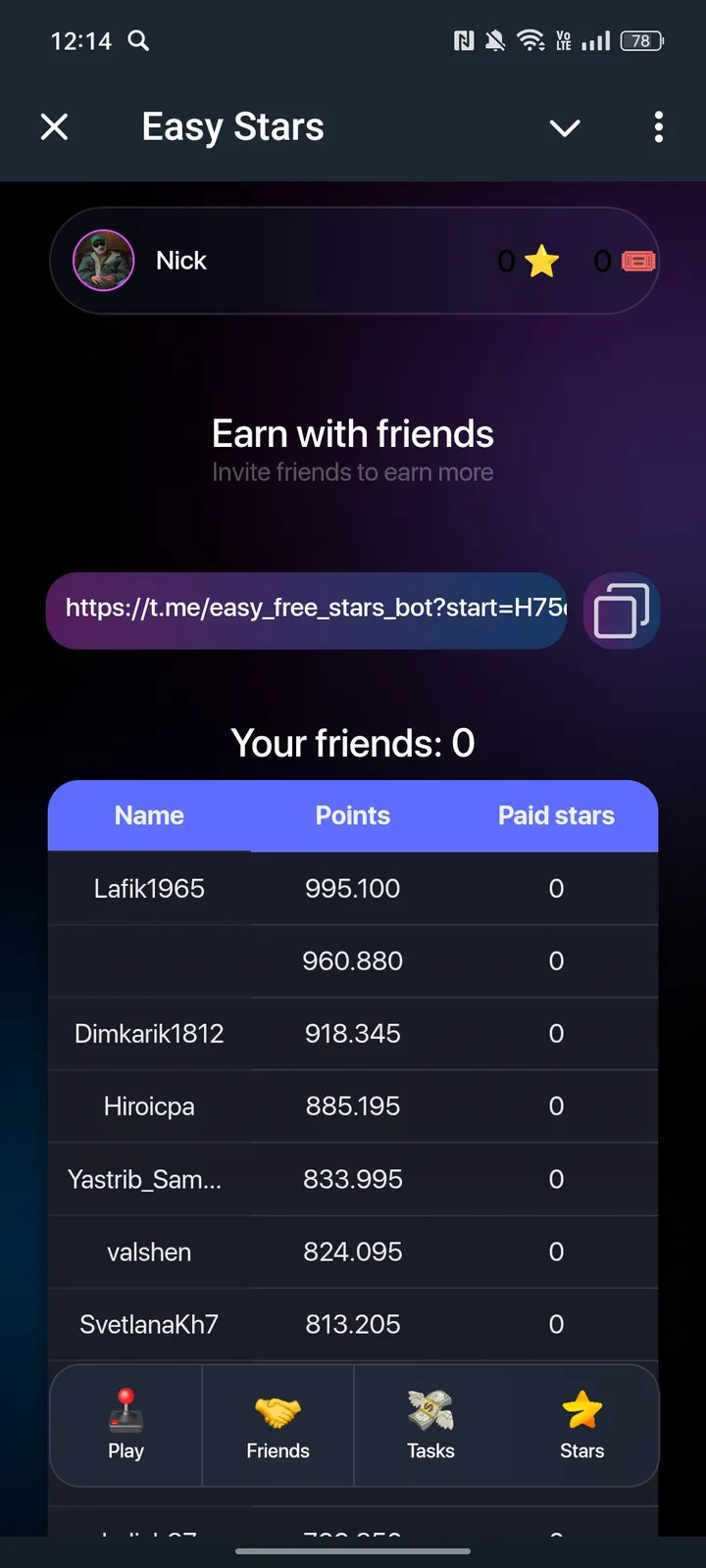Select the Paid stars column header
Screen dimensions: 706x1568
click(x=556, y=814)
